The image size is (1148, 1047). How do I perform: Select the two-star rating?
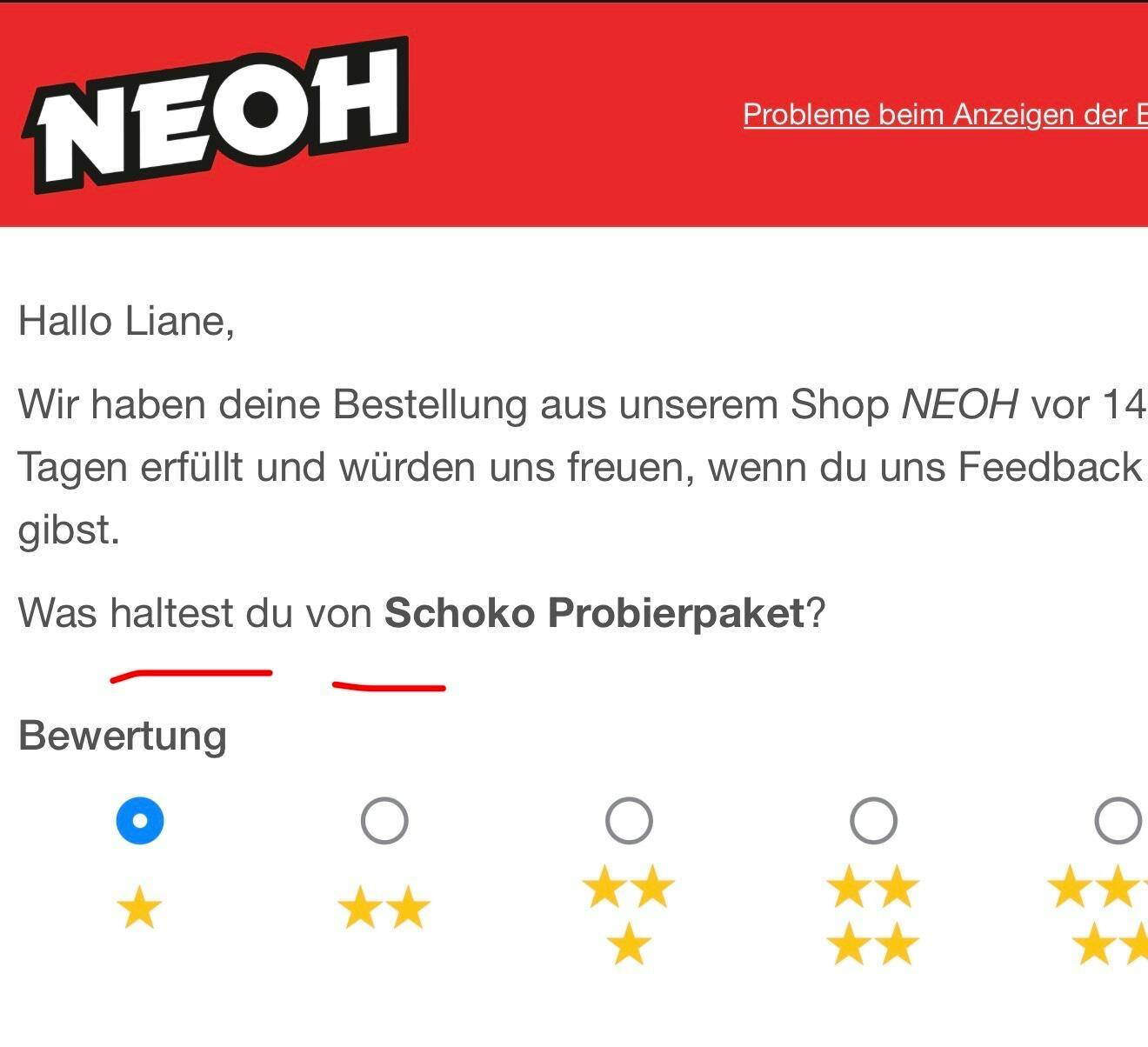click(384, 821)
